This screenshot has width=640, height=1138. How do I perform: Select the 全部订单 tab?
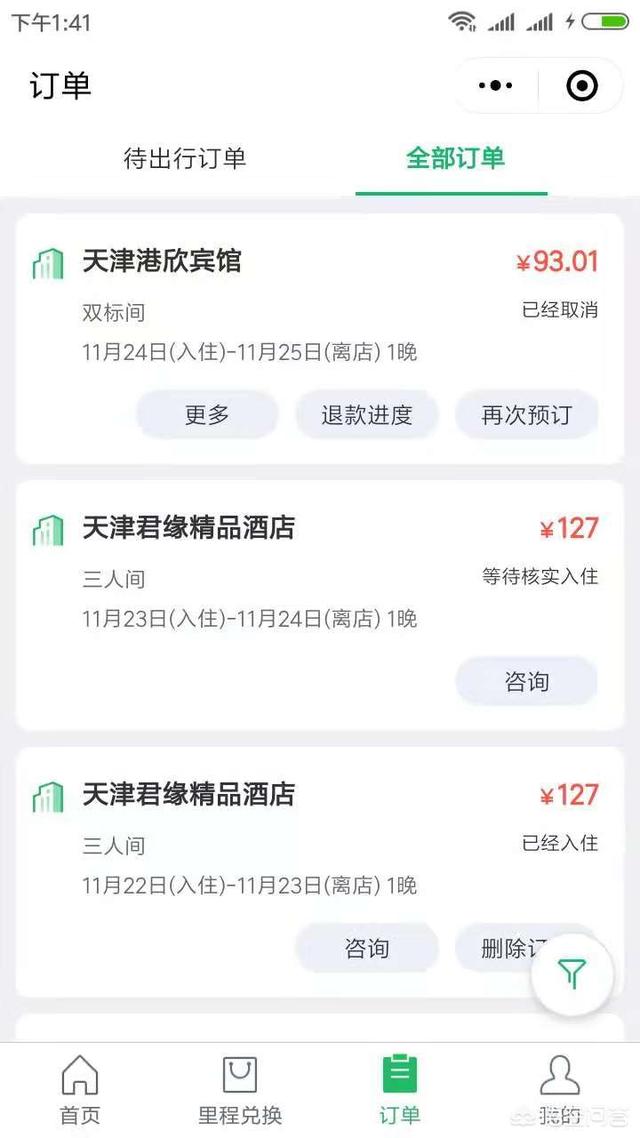coord(454,158)
